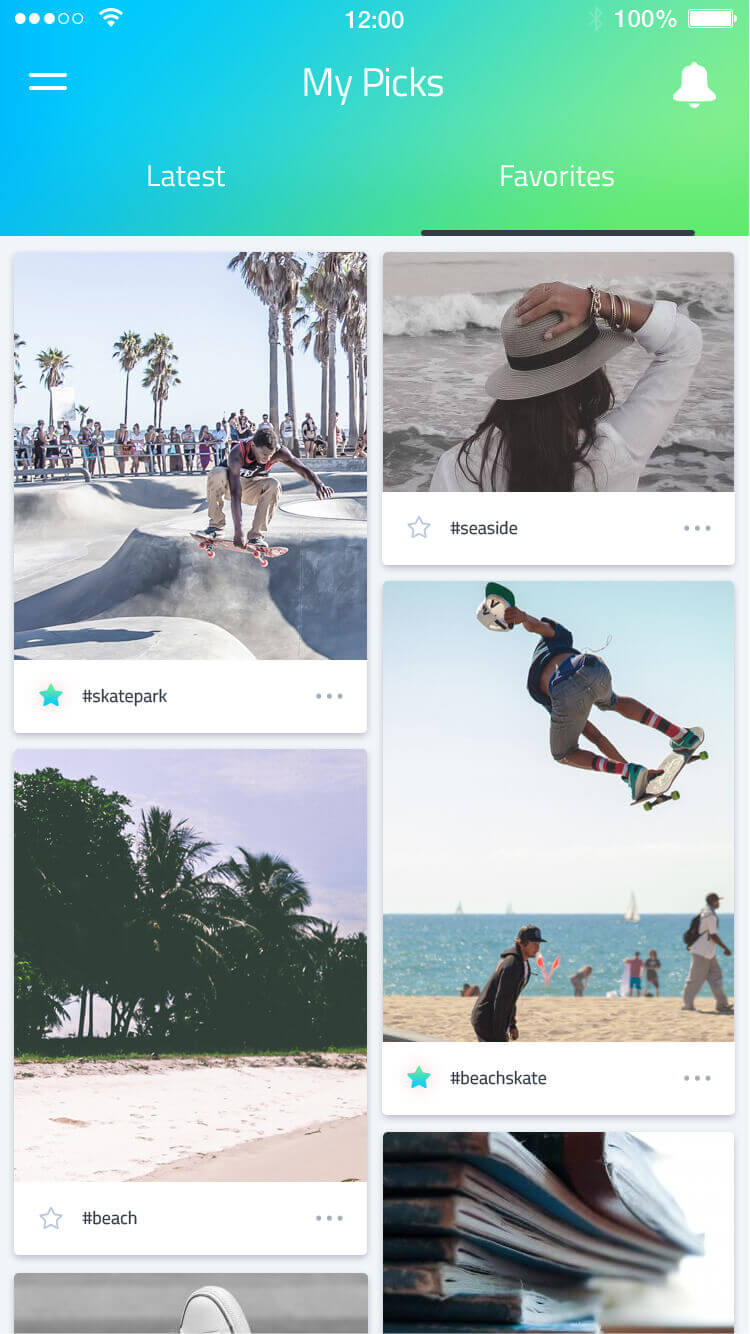View the #seaside photo

pyautogui.click(x=558, y=372)
